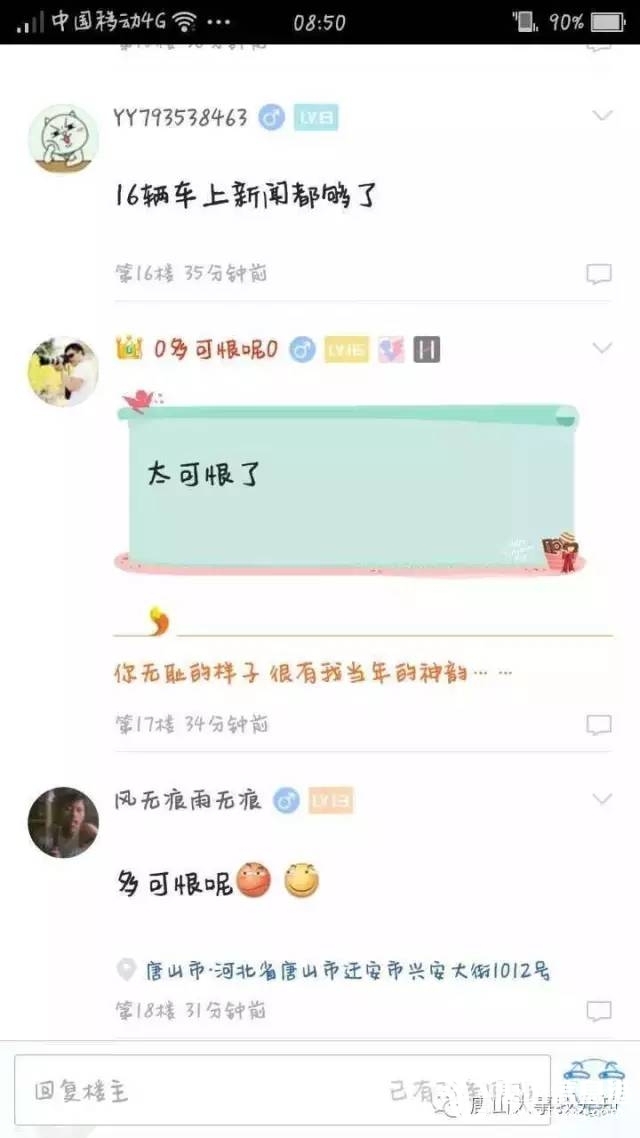Image resolution: width=640 pixels, height=1138 pixels.
Task: Open username 风无痕雨无痕
Action: click(188, 799)
